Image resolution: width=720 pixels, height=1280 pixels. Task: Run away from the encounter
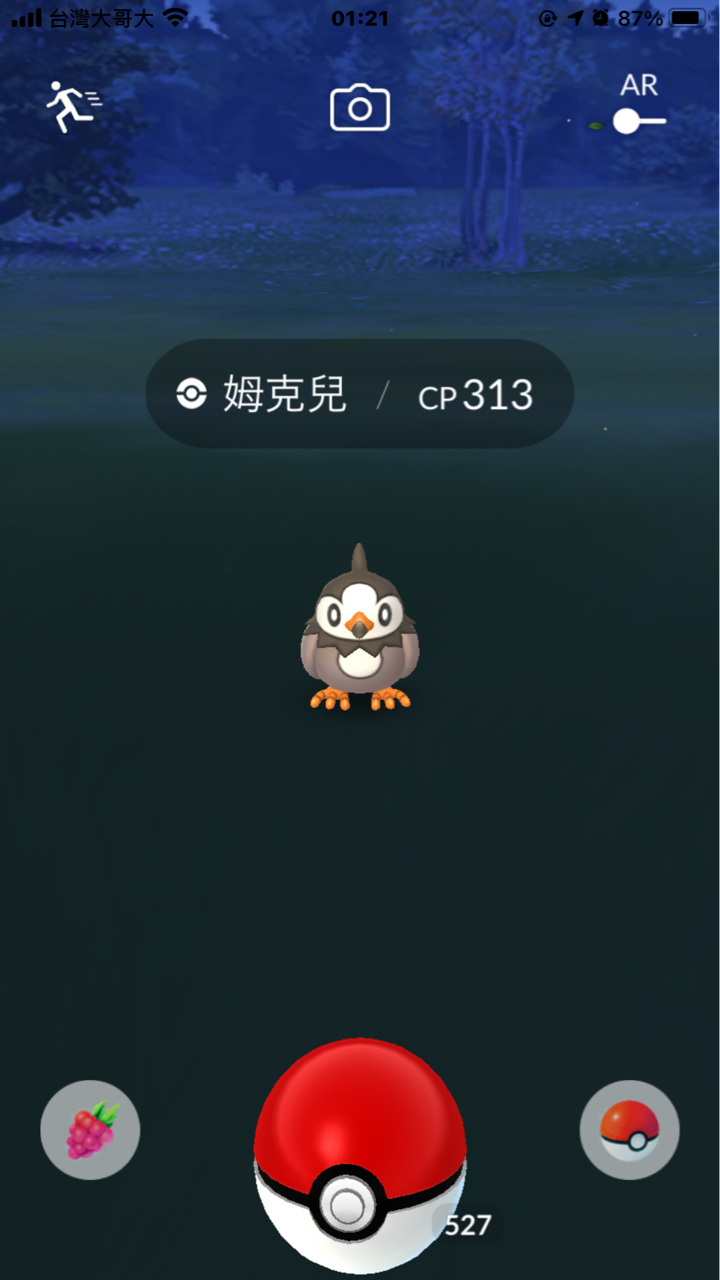[x=72, y=107]
